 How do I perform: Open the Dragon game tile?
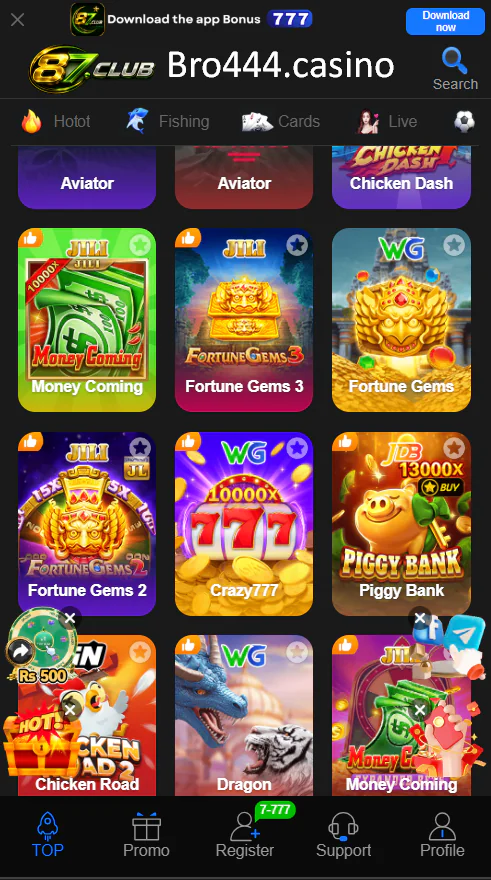[244, 716]
